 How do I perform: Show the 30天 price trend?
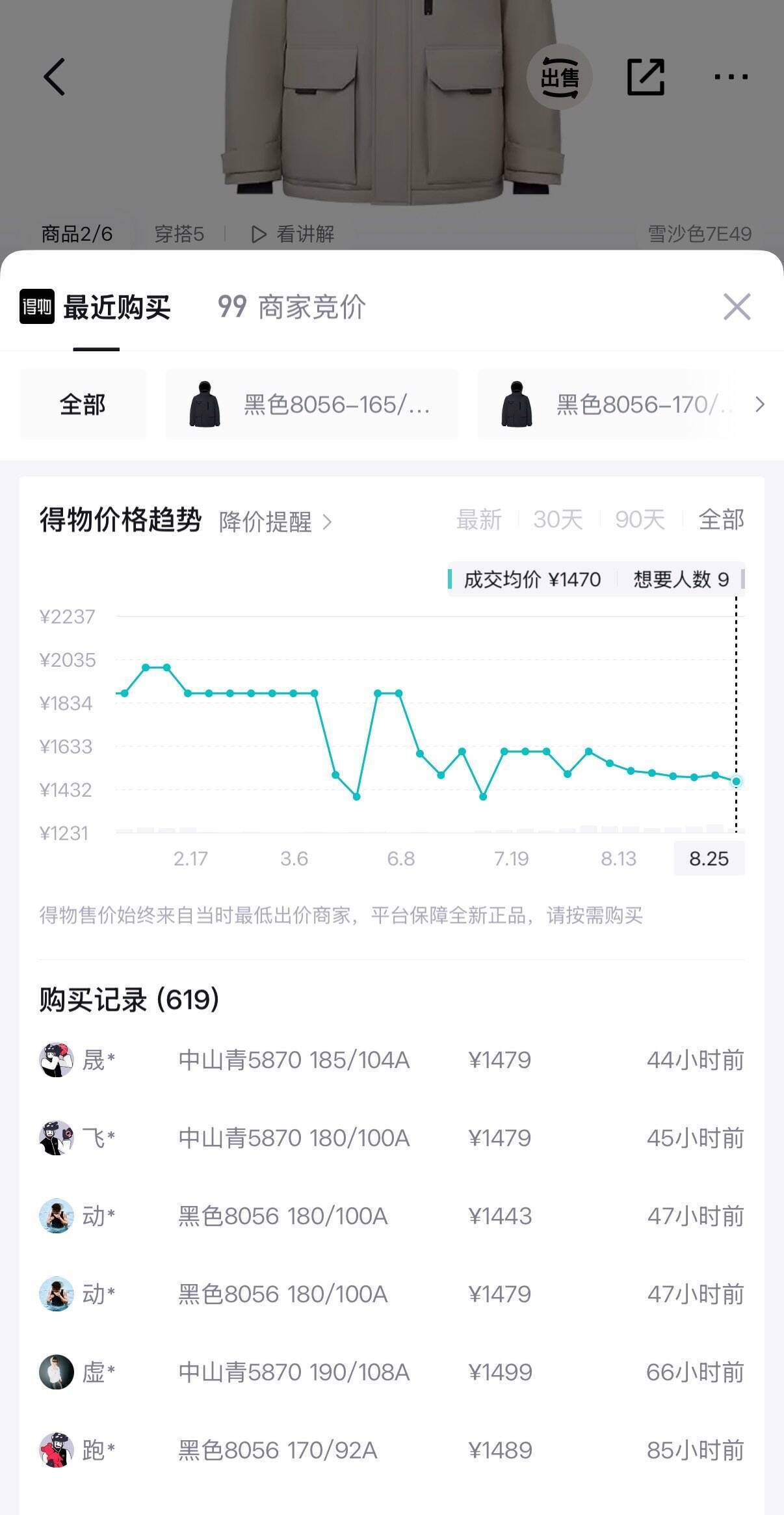558,520
